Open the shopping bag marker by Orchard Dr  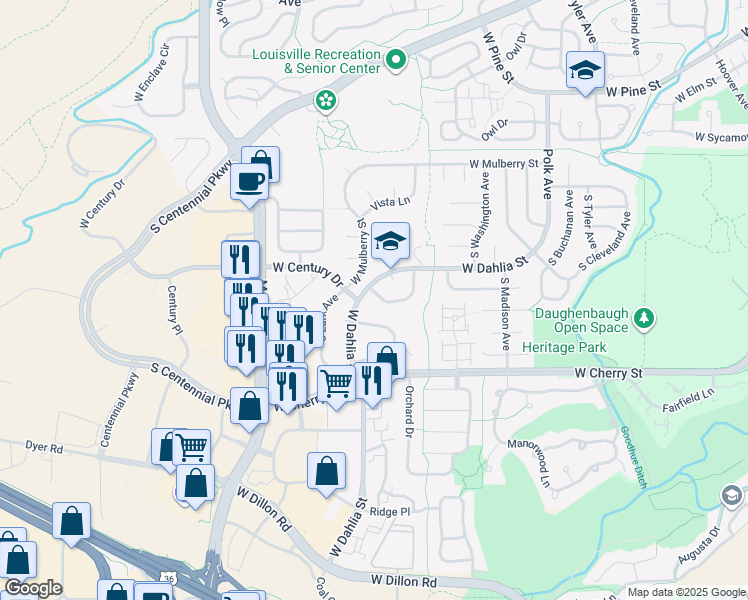[x=387, y=360]
